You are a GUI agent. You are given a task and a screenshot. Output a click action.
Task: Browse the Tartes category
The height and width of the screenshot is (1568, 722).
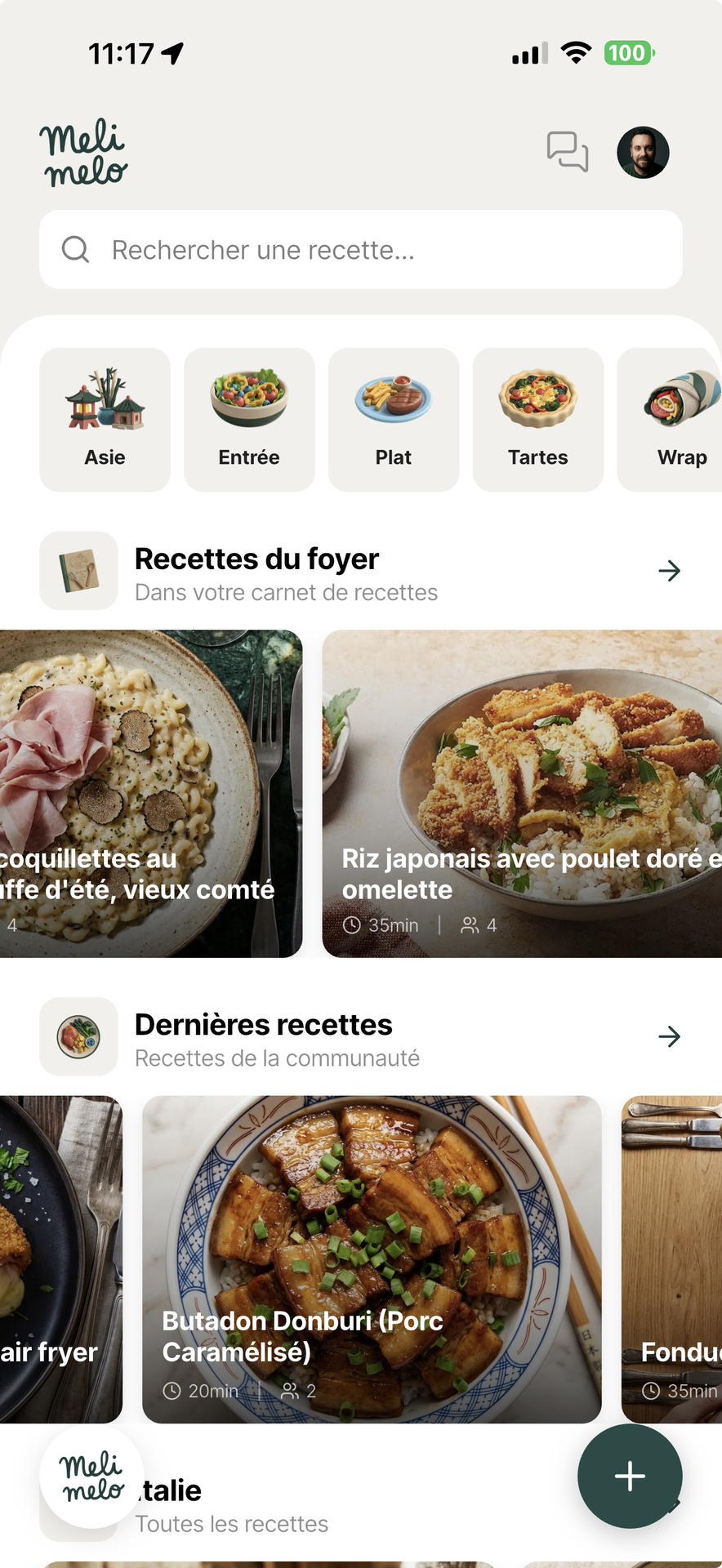point(538,420)
